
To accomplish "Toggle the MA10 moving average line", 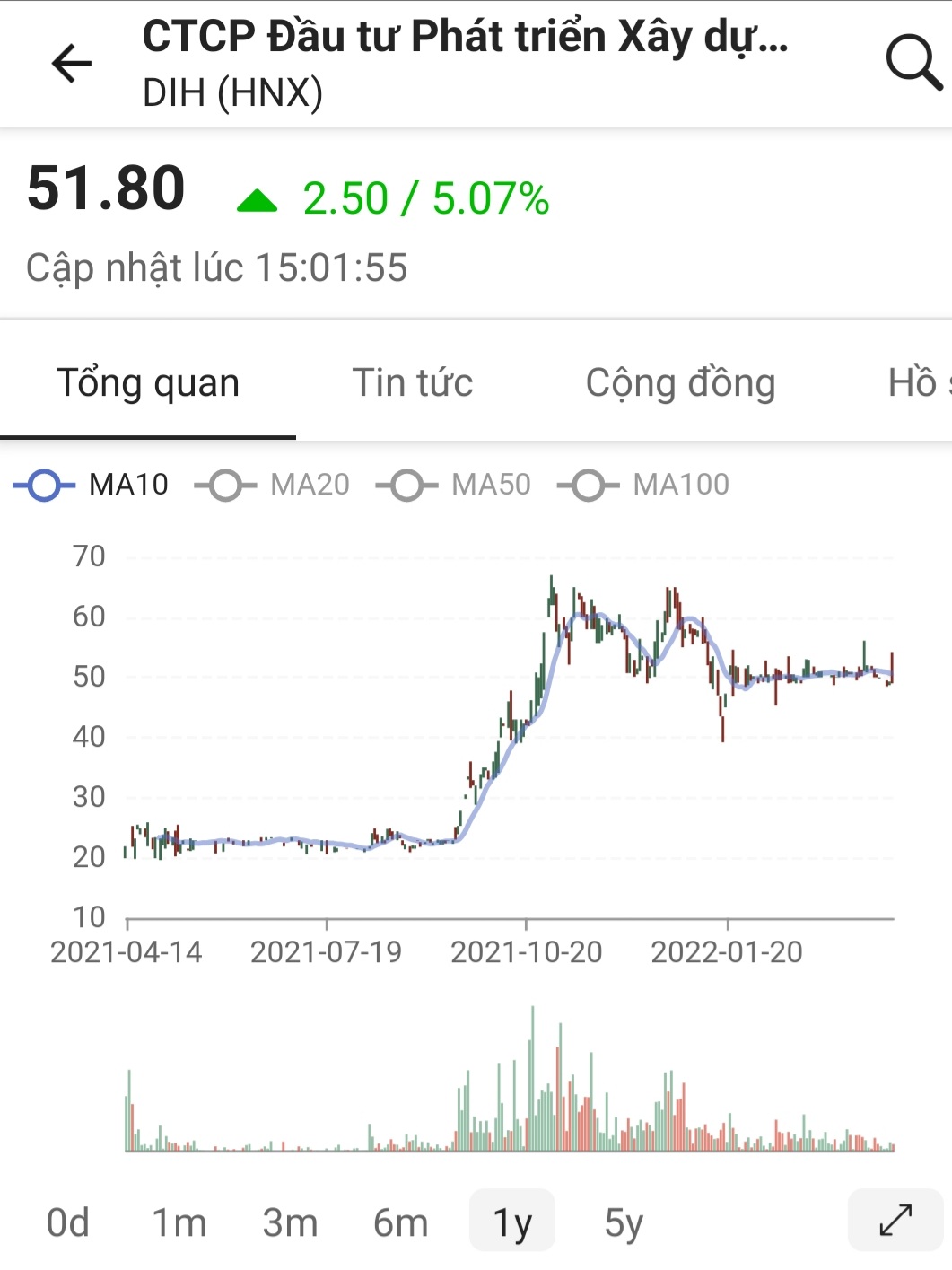I will (91, 485).
